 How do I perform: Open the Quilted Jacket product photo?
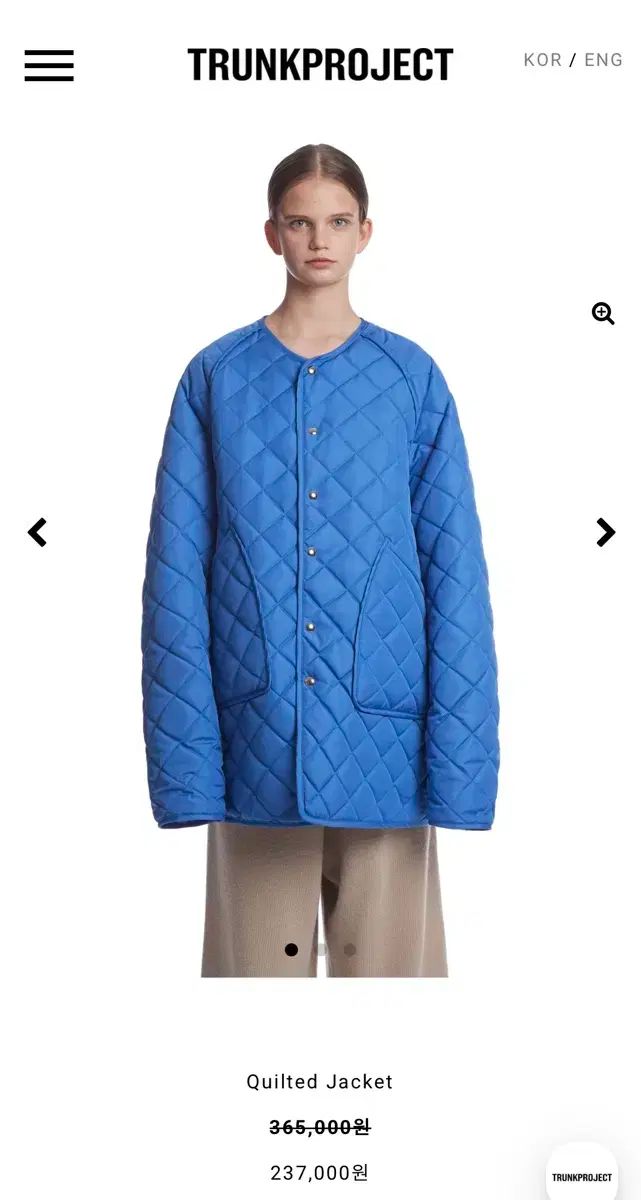(x=320, y=560)
